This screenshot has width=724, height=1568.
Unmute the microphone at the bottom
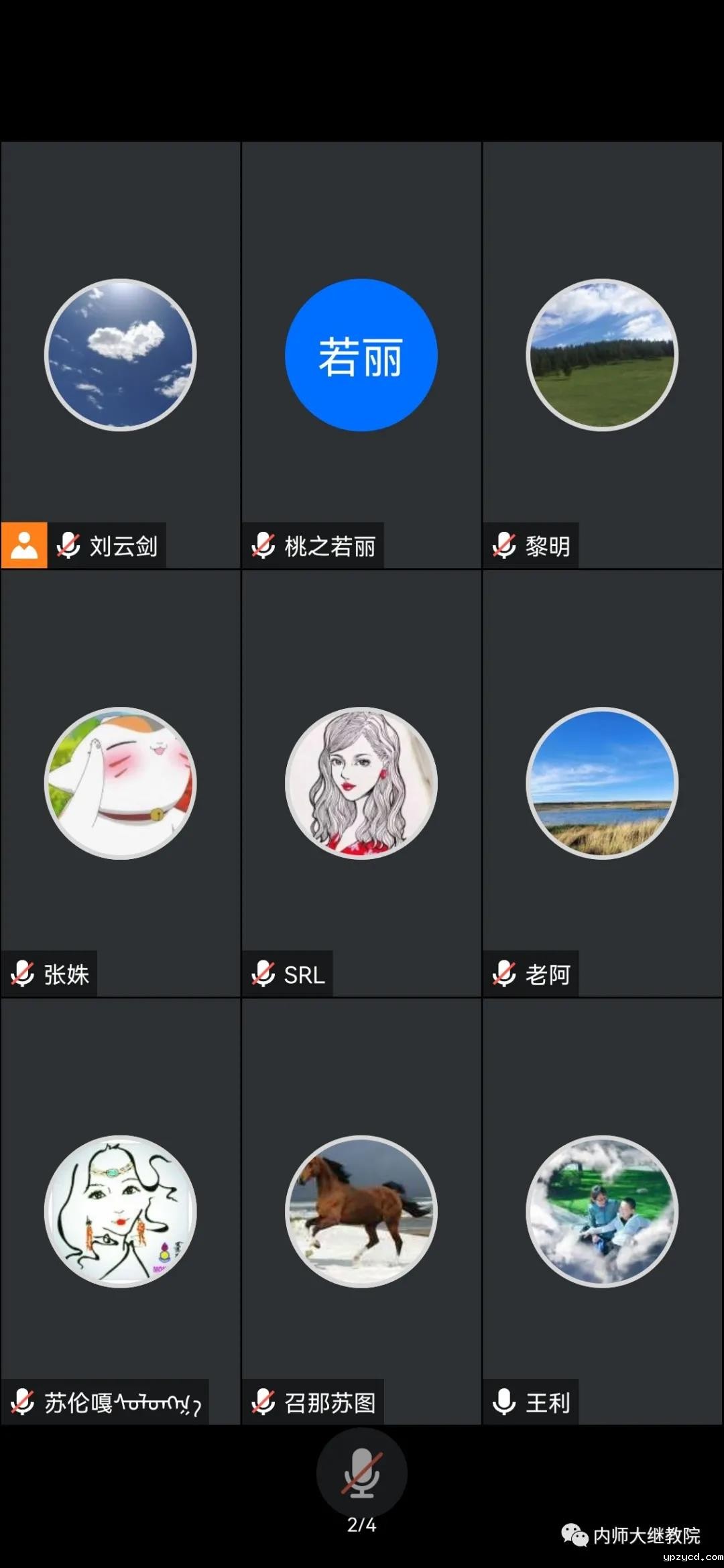(361, 1473)
